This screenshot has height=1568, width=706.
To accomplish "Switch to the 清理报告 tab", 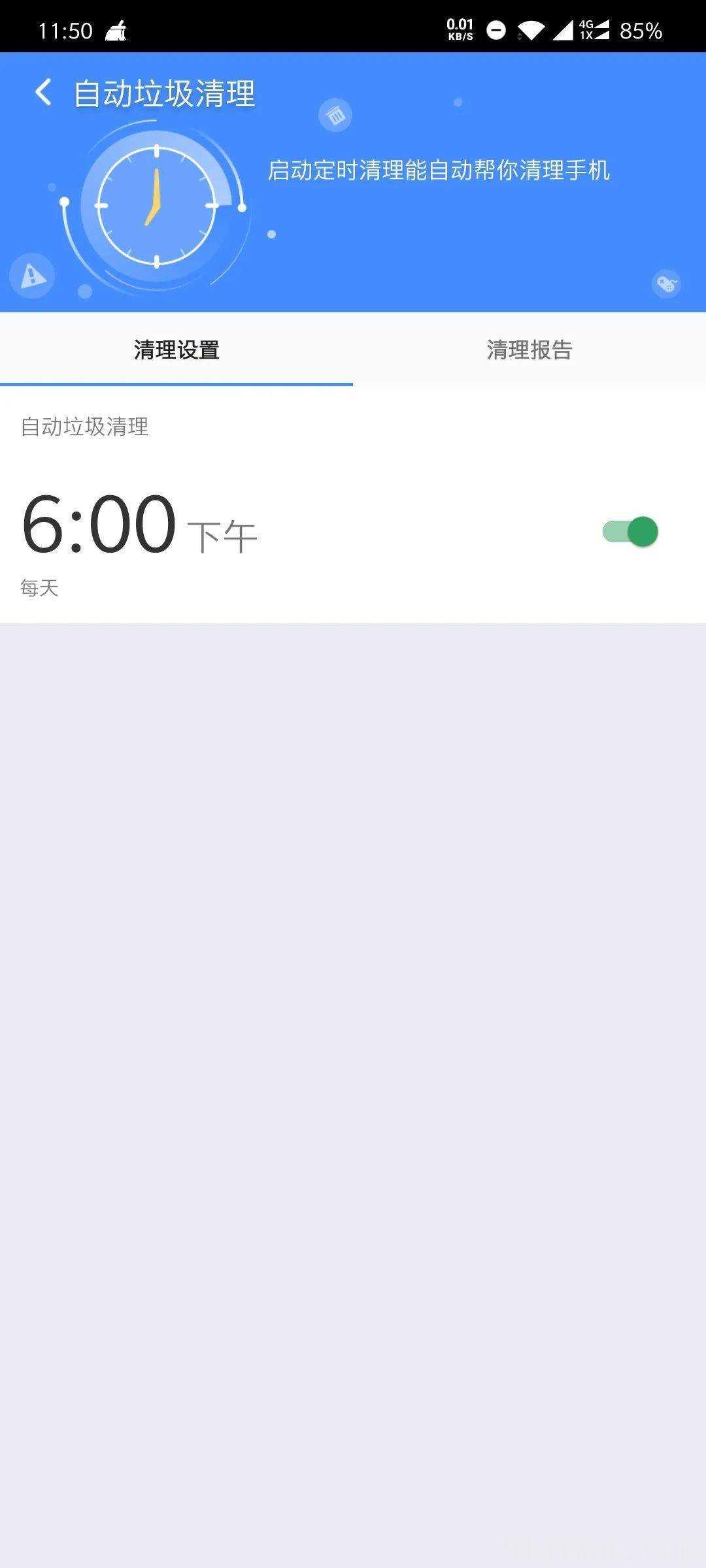I will click(x=529, y=350).
